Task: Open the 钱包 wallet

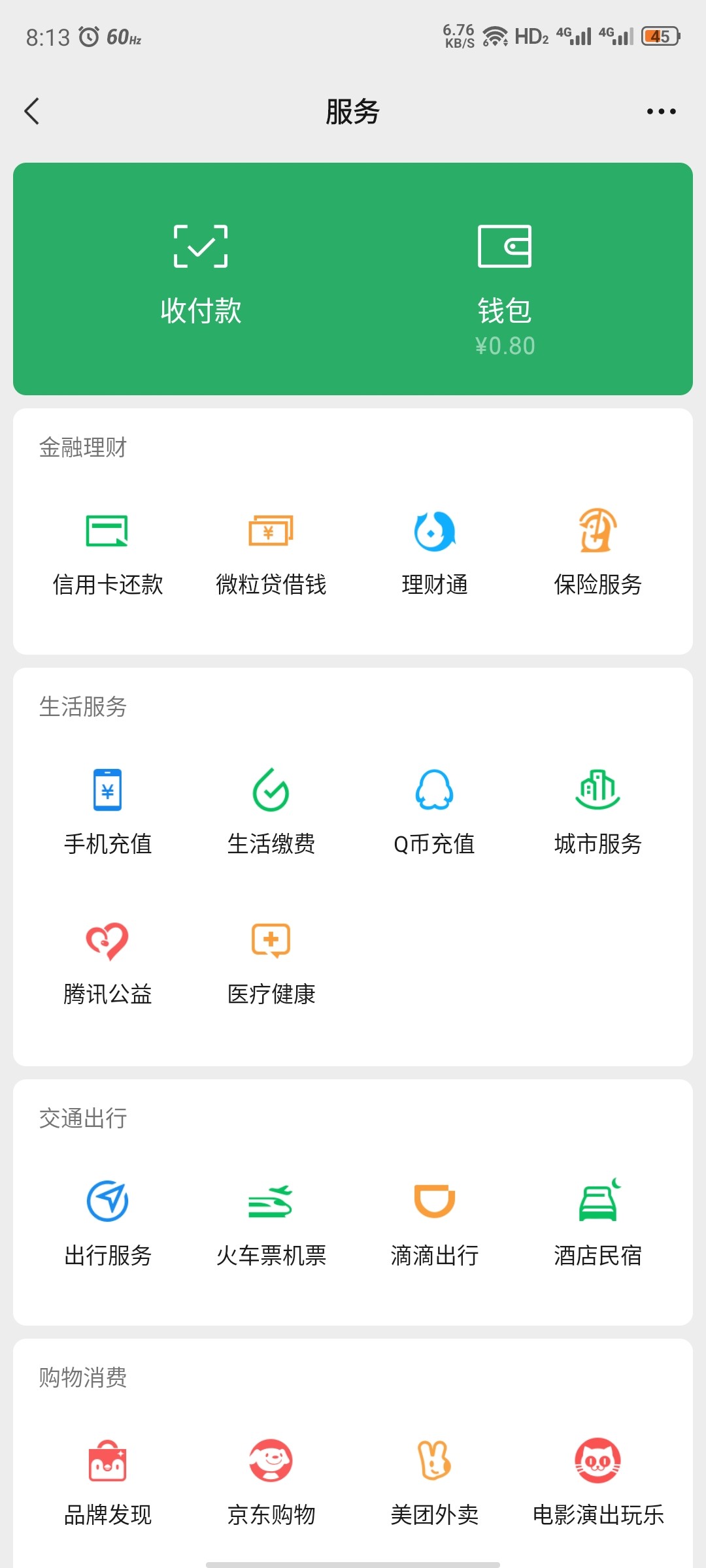Action: click(x=505, y=280)
